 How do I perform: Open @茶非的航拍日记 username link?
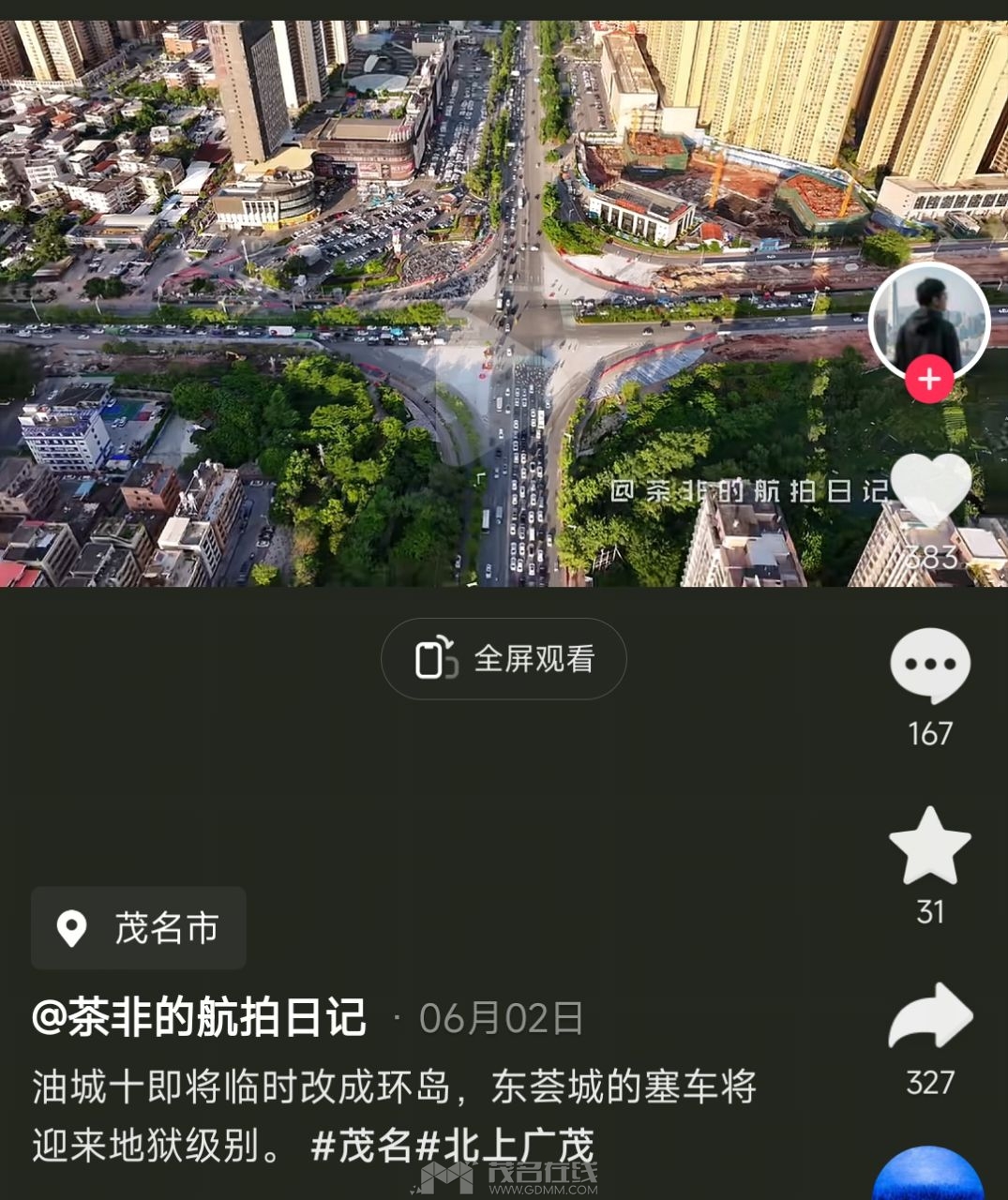(x=199, y=1018)
